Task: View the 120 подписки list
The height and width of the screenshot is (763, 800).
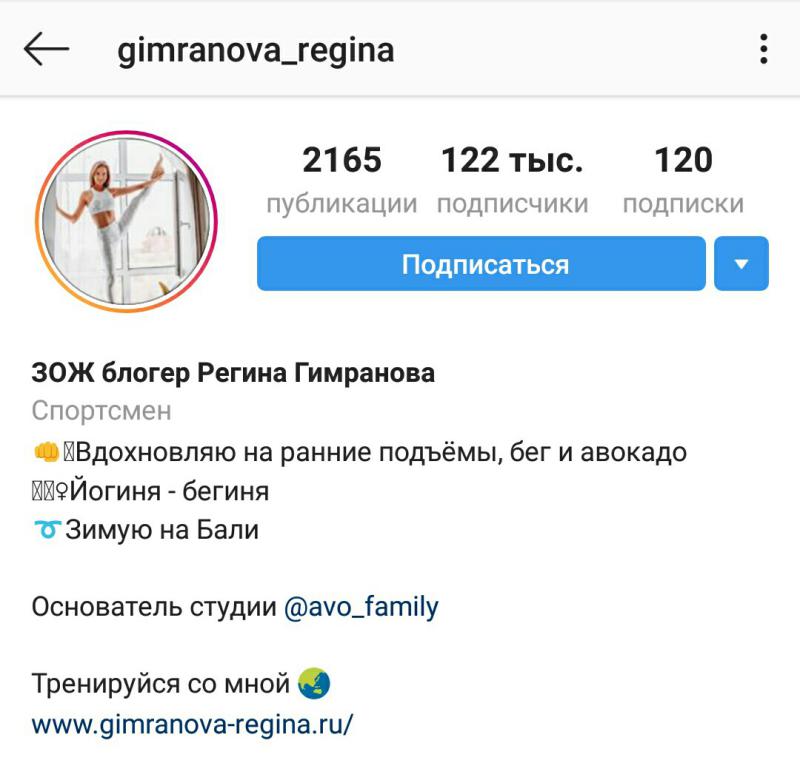Action: (683, 179)
